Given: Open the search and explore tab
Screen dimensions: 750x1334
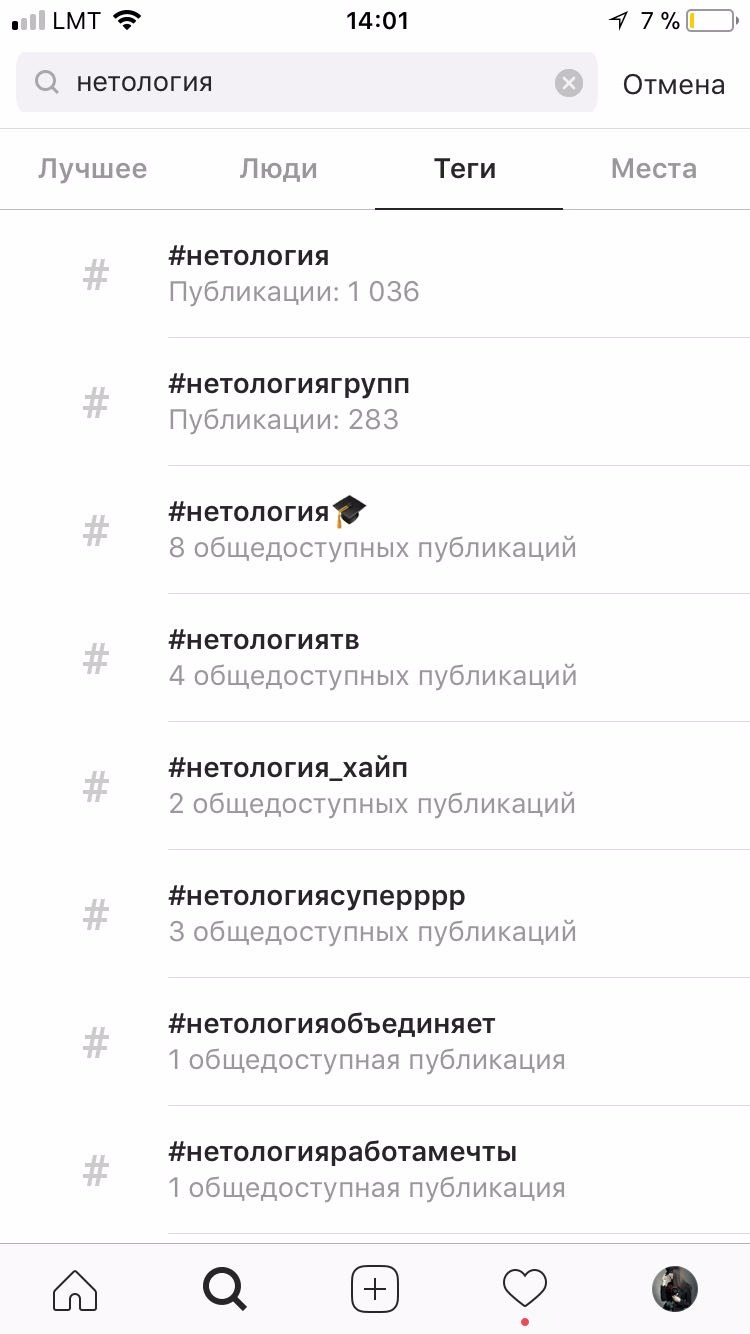Looking at the screenshot, I should [x=225, y=1288].
